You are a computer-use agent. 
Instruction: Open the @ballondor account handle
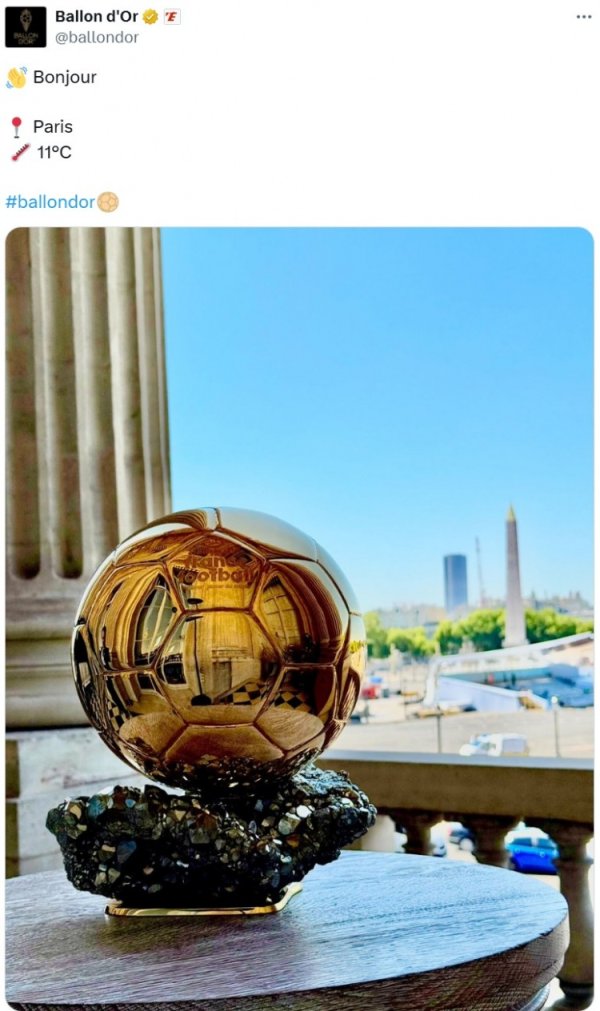tap(97, 37)
